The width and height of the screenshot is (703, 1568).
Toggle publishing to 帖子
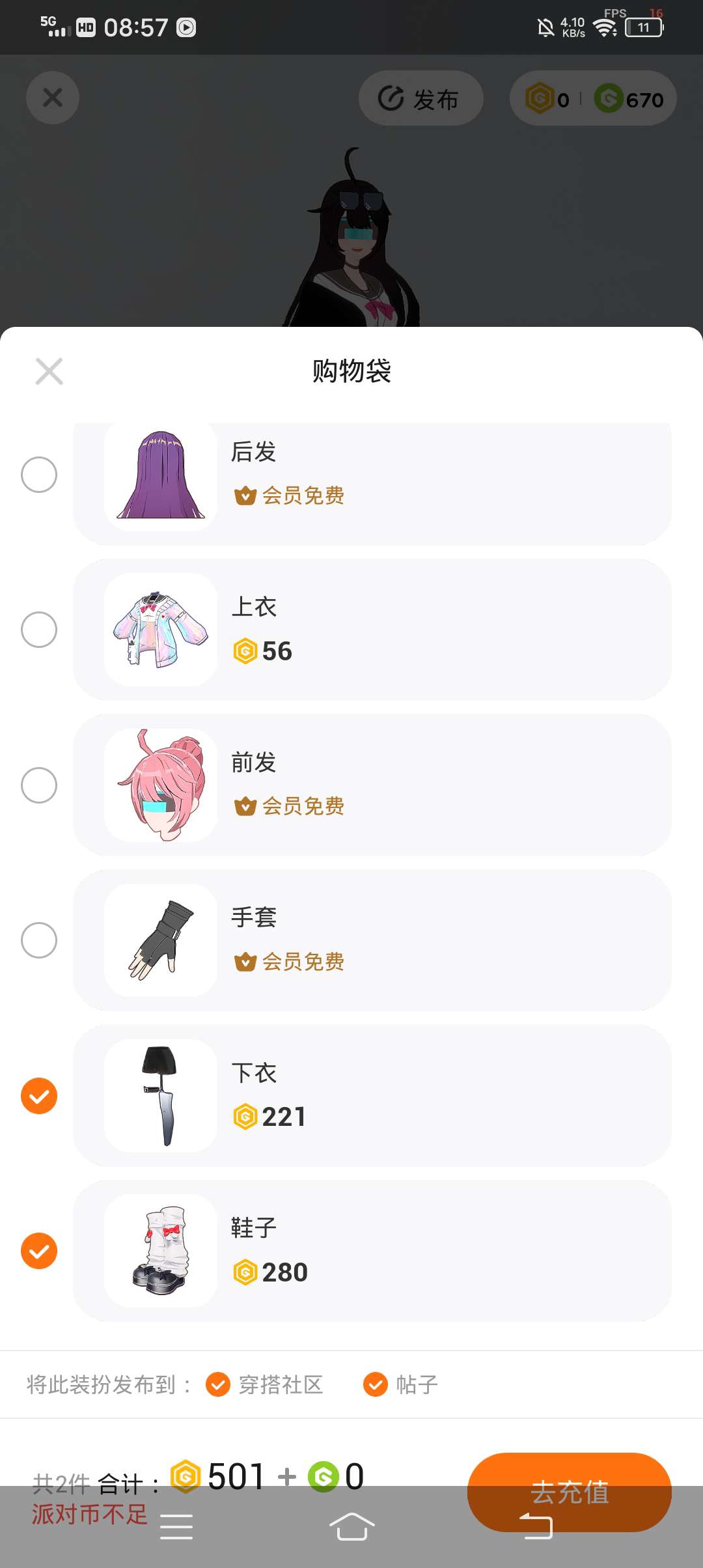click(376, 1384)
